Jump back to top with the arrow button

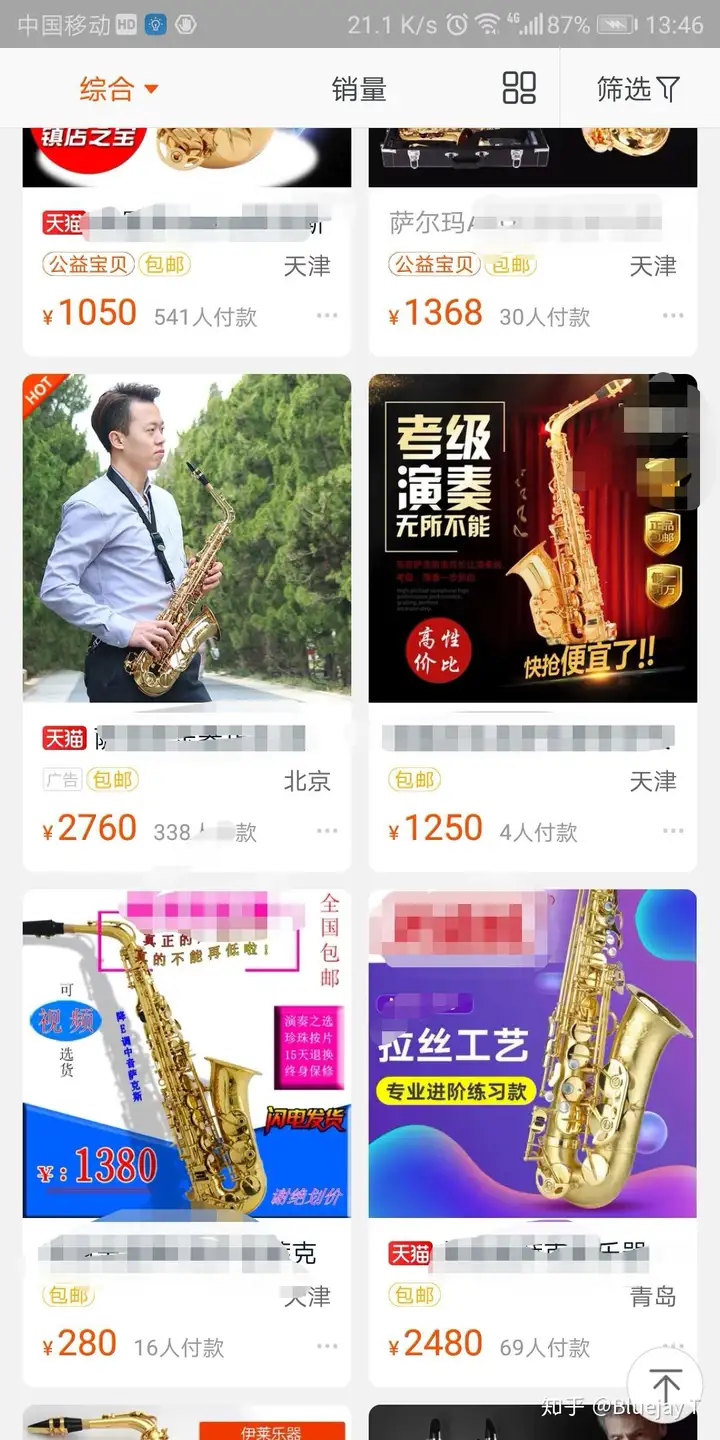point(665,1386)
